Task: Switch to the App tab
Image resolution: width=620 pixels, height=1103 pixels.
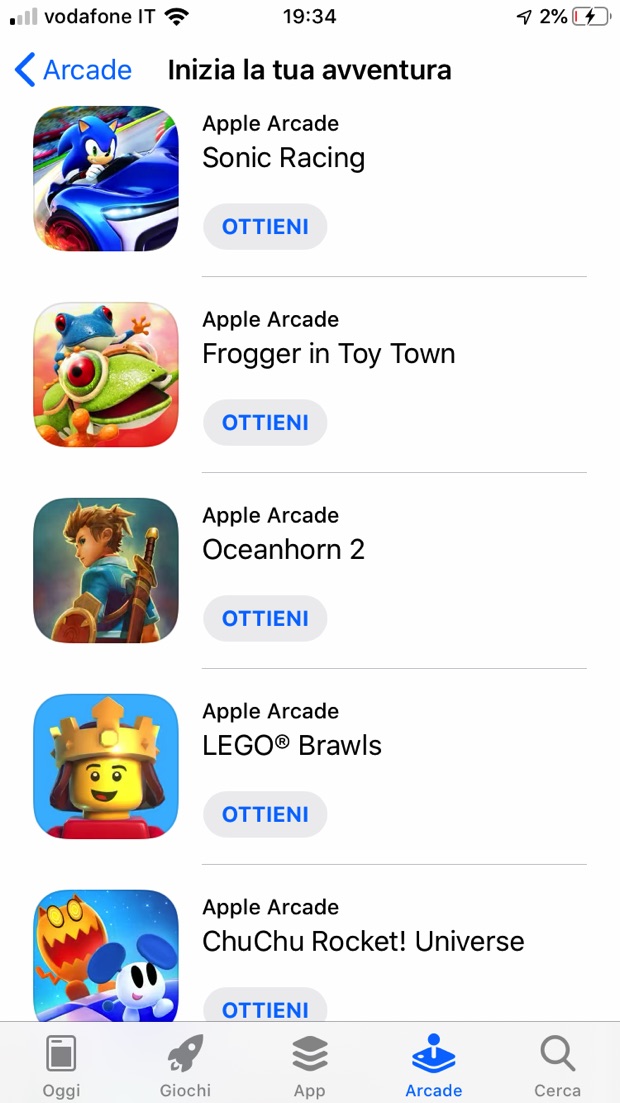Action: (x=310, y=1066)
